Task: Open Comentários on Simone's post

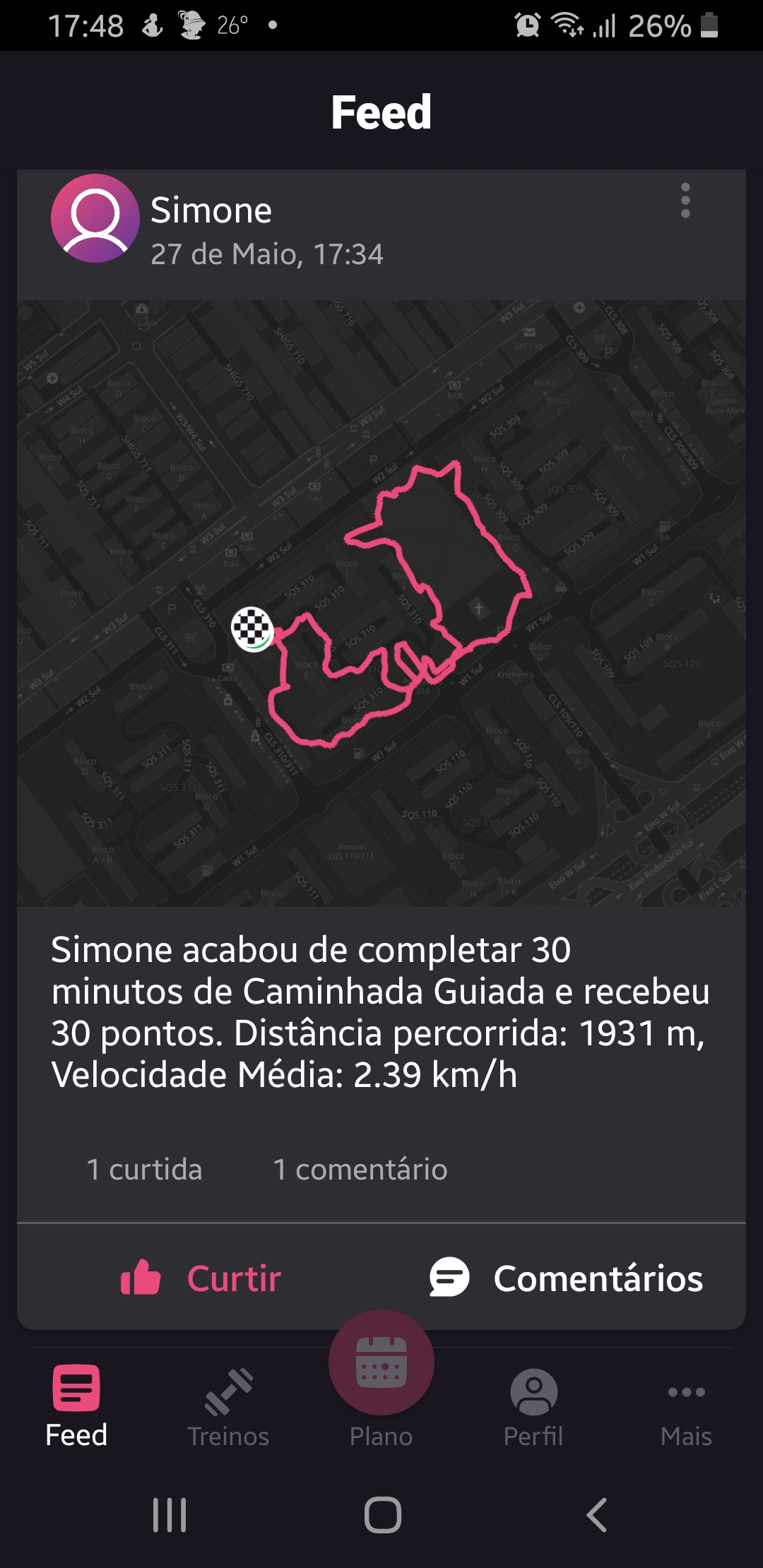Action: coord(566,1278)
